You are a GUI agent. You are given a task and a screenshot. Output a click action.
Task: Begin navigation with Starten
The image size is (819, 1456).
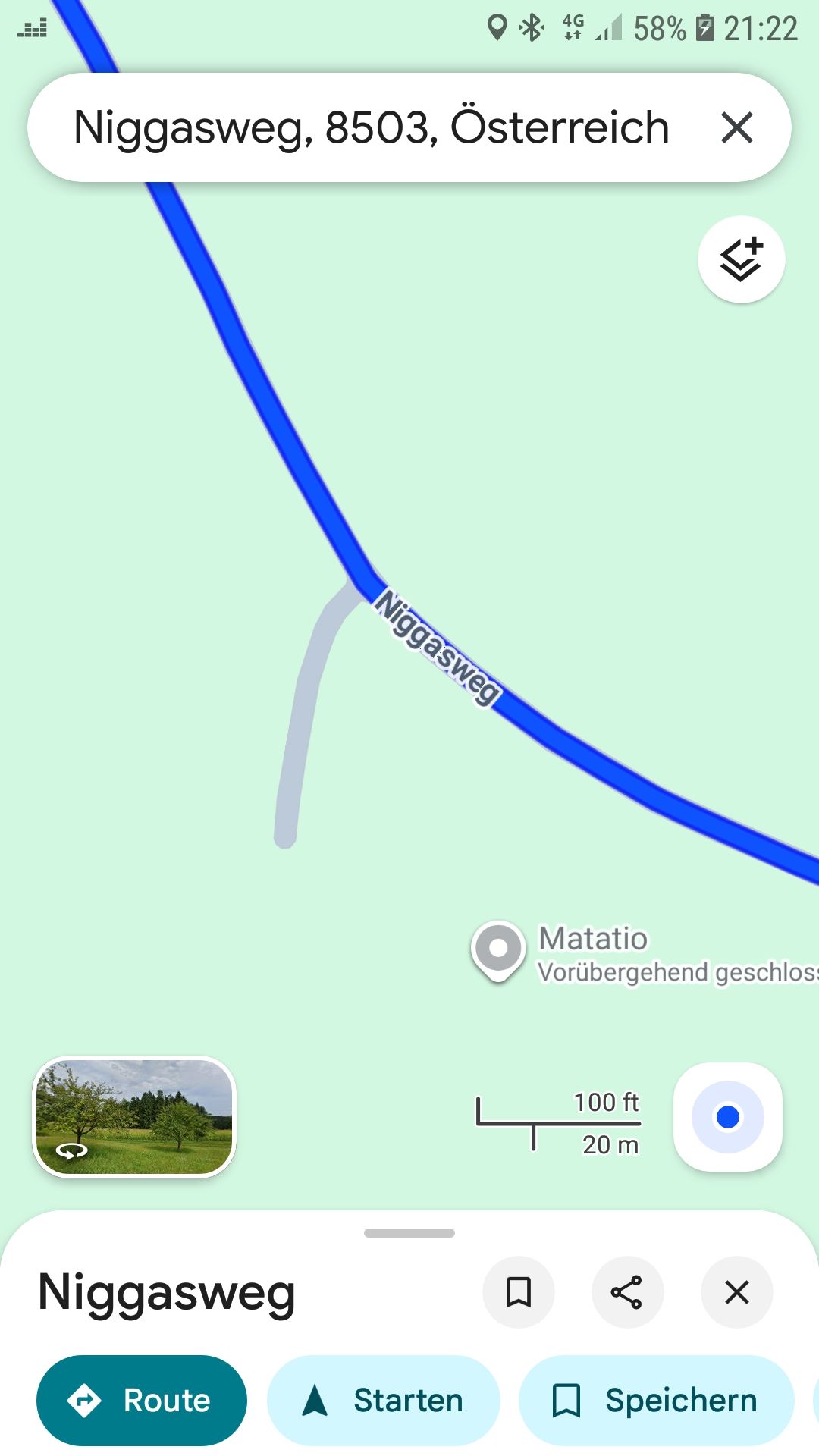click(383, 1401)
